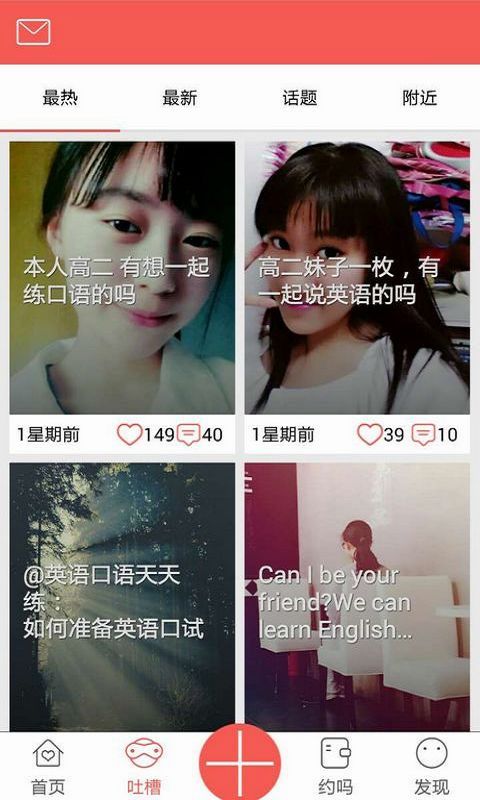Viewport: 480px width, 800px height.
Task: Open the messages envelope icon
Action: [33, 32]
